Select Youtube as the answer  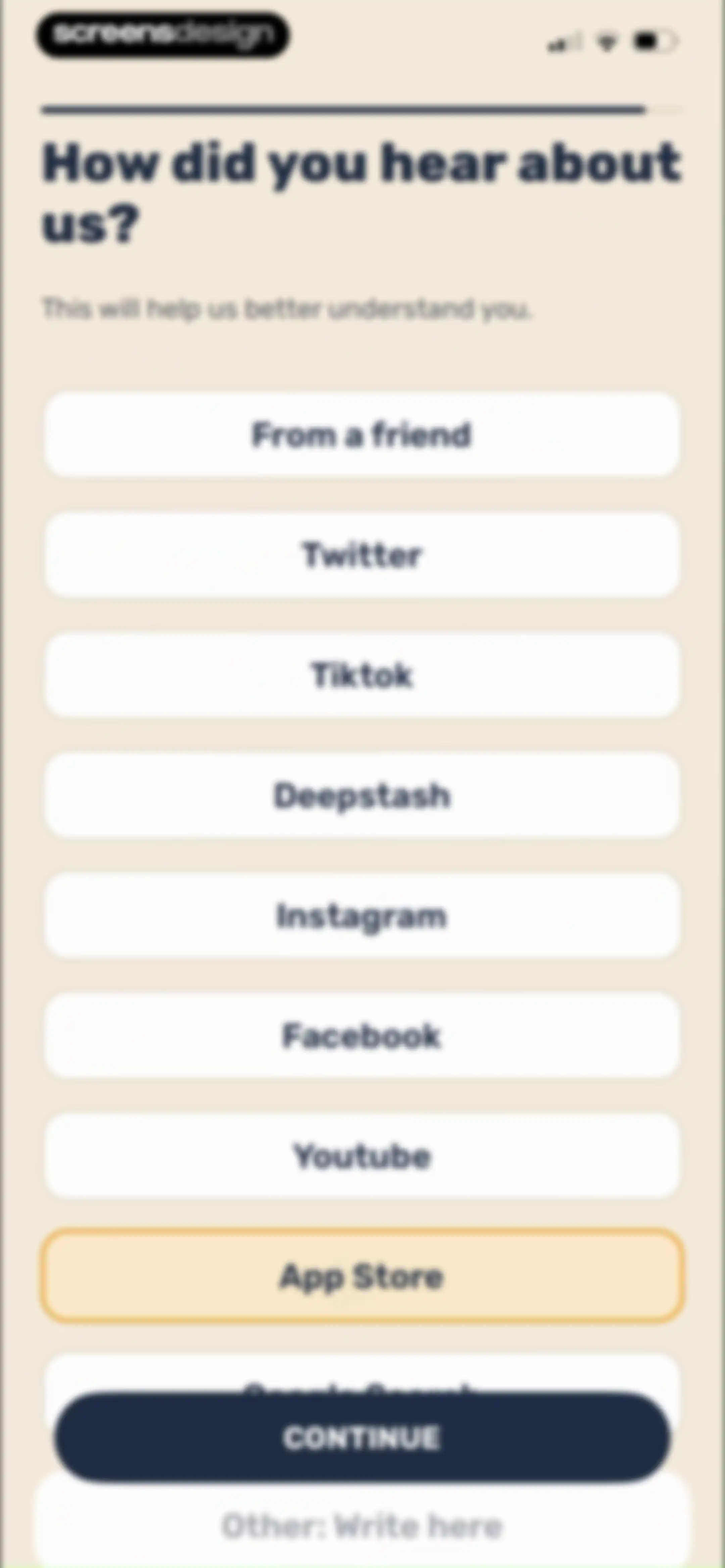tap(361, 1155)
